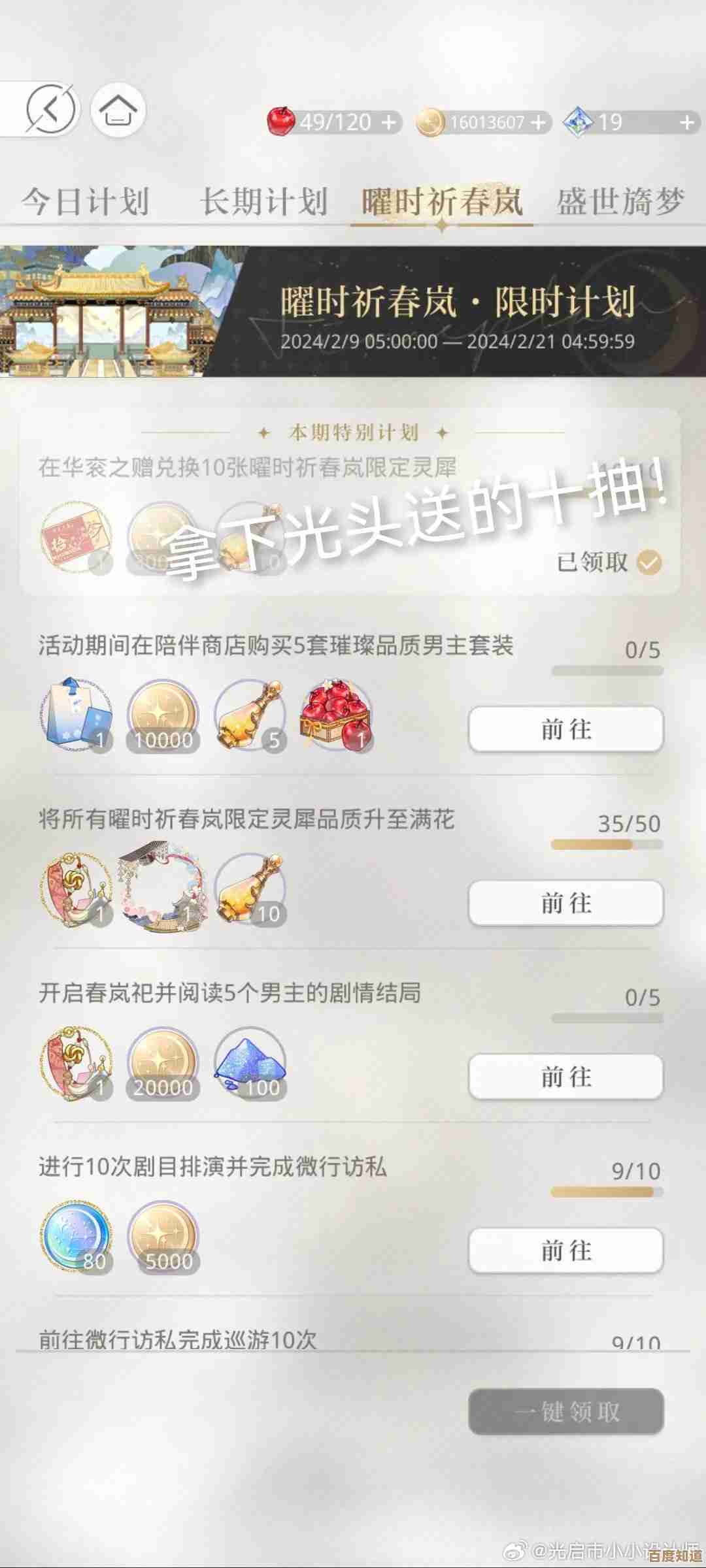Select the 曜时祈春岚 tab
706x1568 pixels.
442,201
